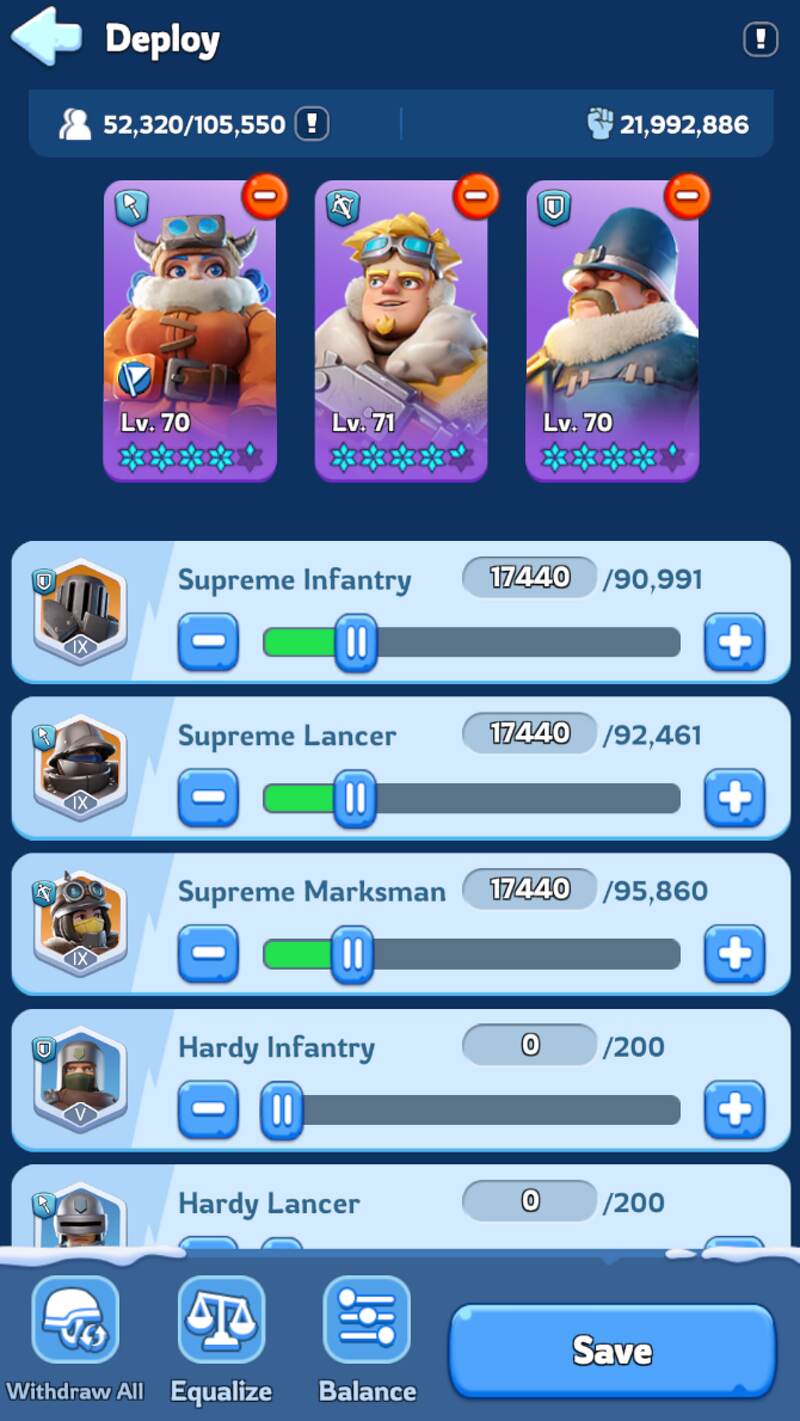Image resolution: width=800 pixels, height=1421 pixels.
Task: Open the Deploy info exclamation icon
Action: (760, 40)
